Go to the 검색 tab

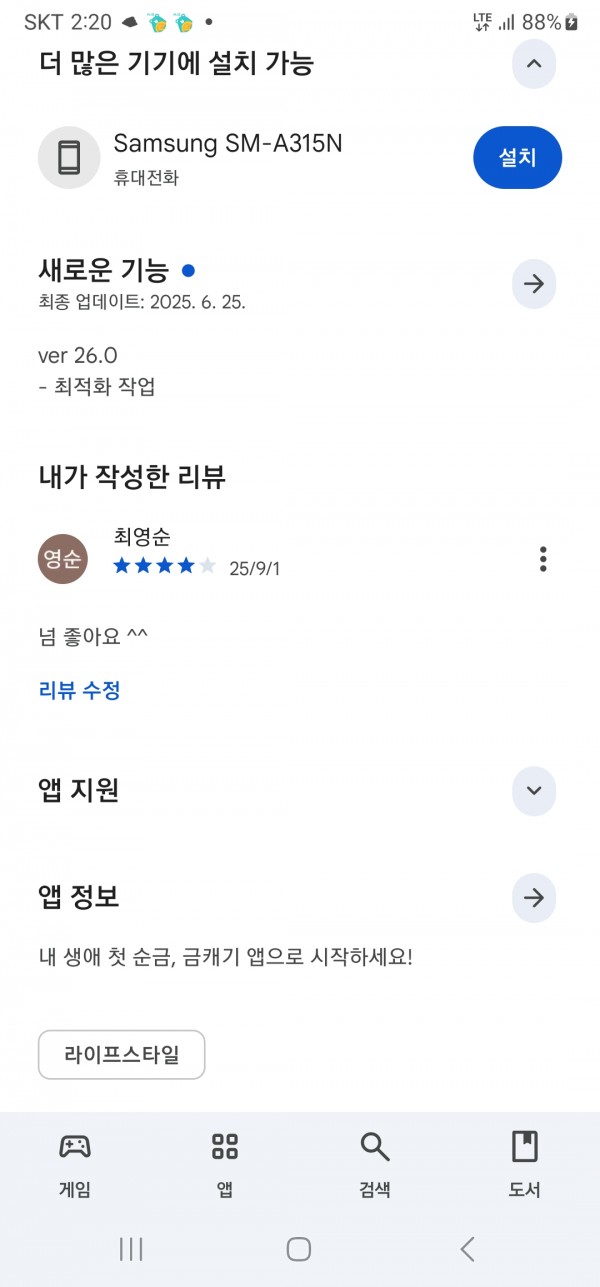(x=375, y=1165)
